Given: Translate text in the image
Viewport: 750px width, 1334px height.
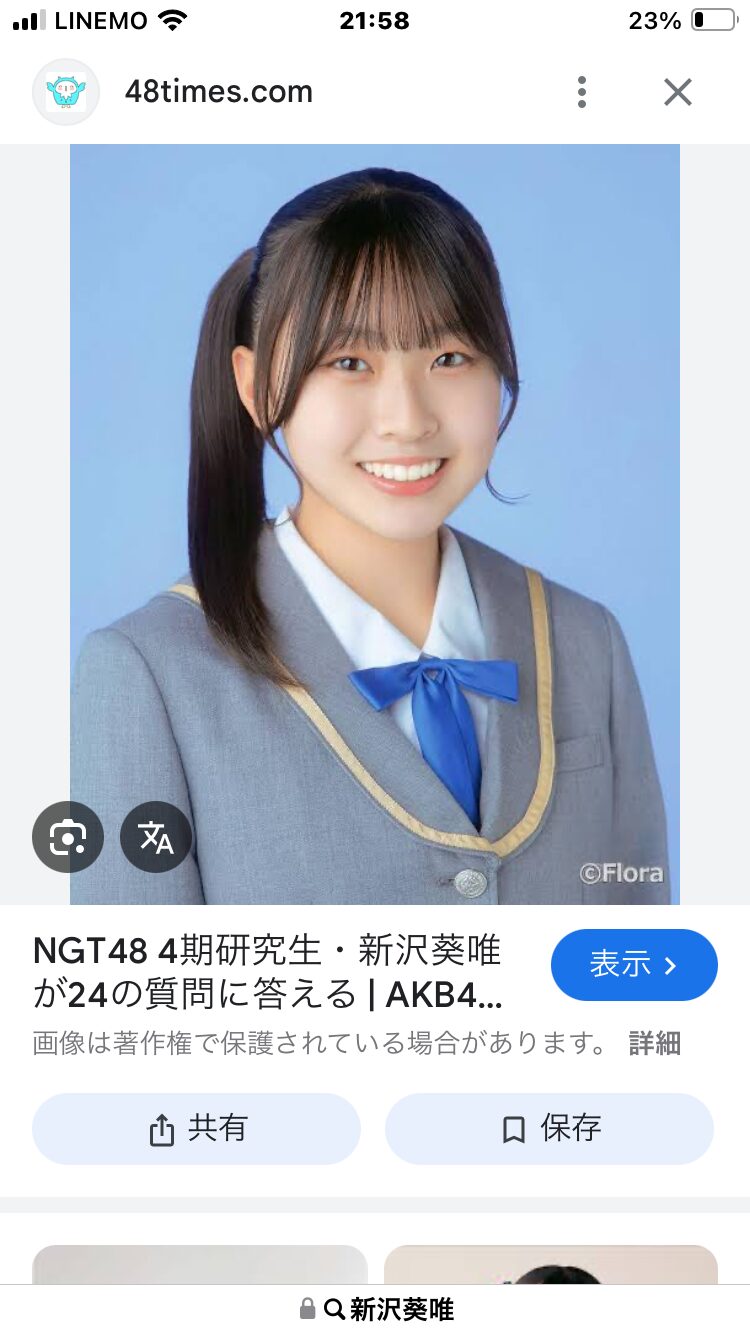Looking at the screenshot, I should (156, 837).
